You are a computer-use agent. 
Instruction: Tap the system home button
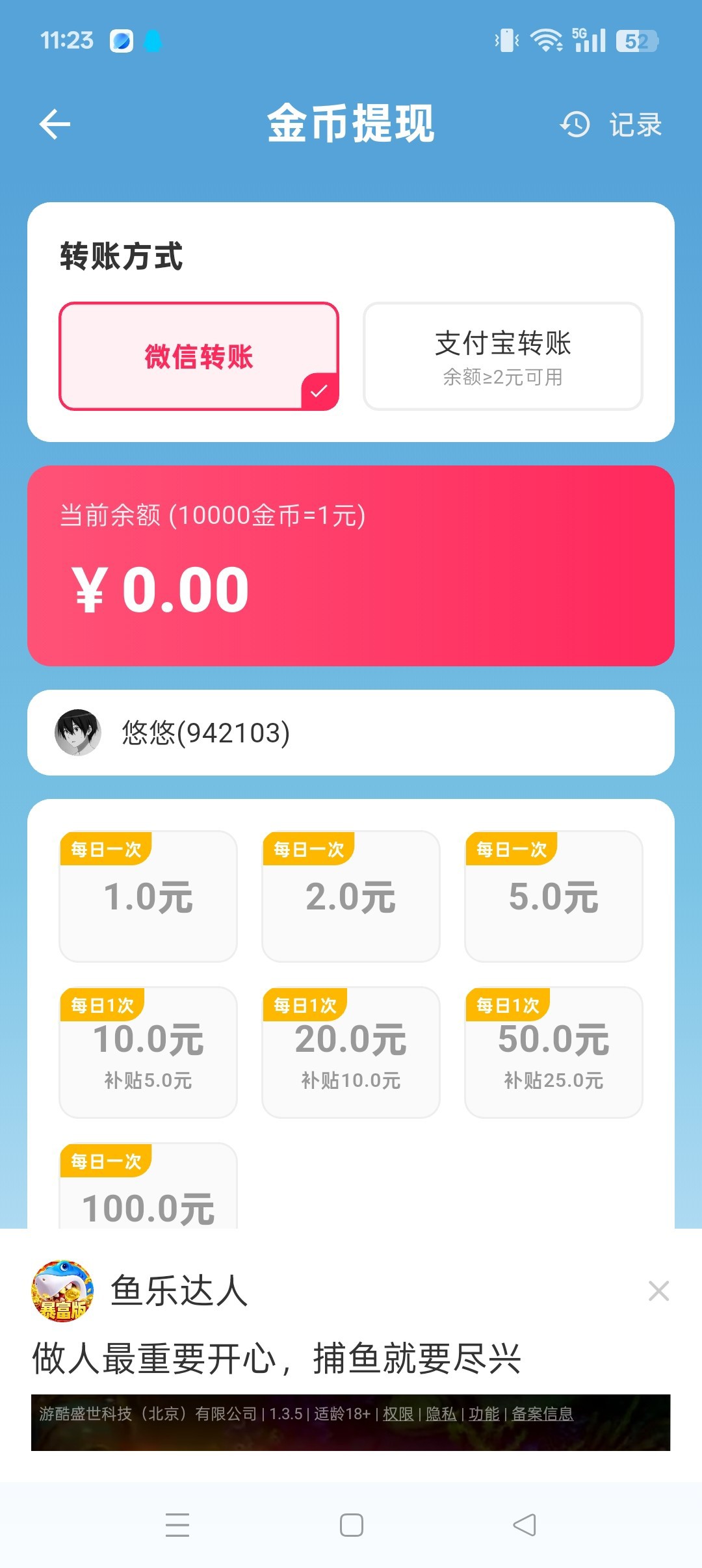(352, 1525)
